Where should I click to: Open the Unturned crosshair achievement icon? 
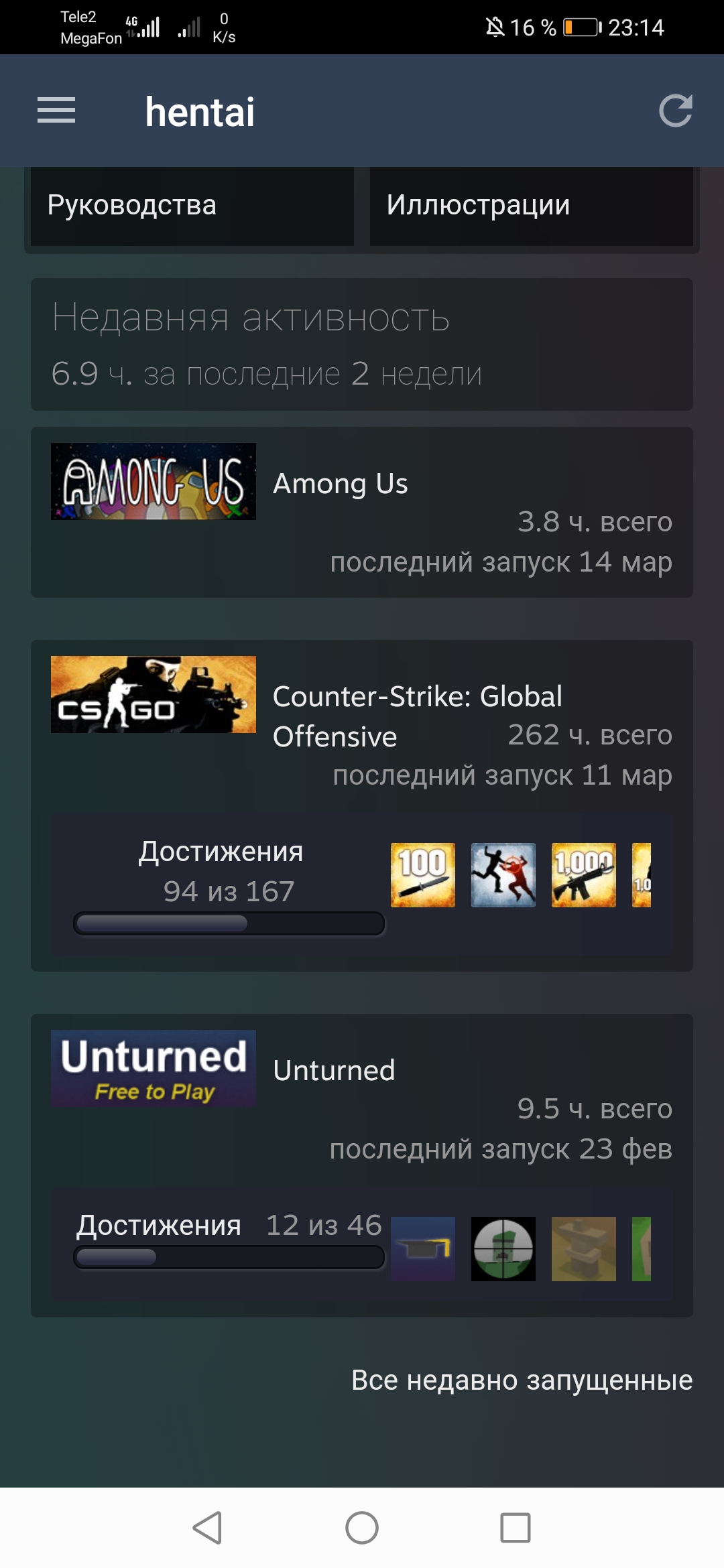(503, 1249)
